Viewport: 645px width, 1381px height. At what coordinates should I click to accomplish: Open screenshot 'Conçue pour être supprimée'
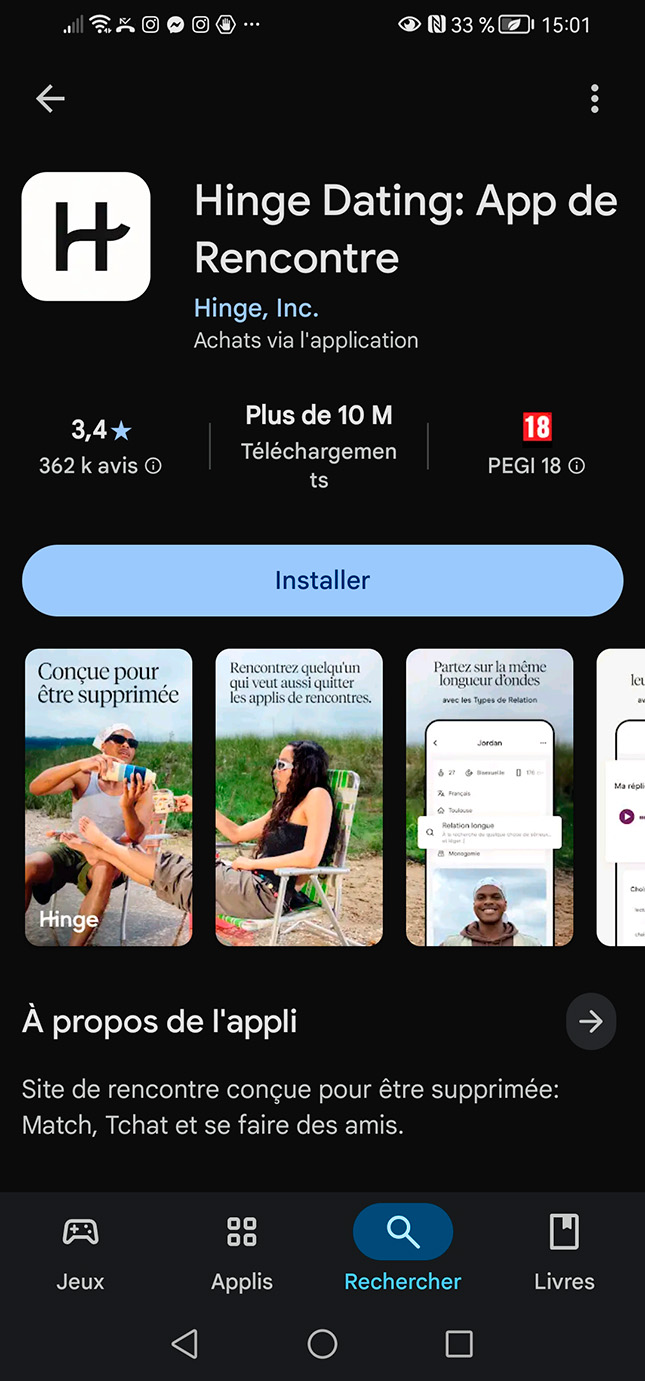[108, 797]
